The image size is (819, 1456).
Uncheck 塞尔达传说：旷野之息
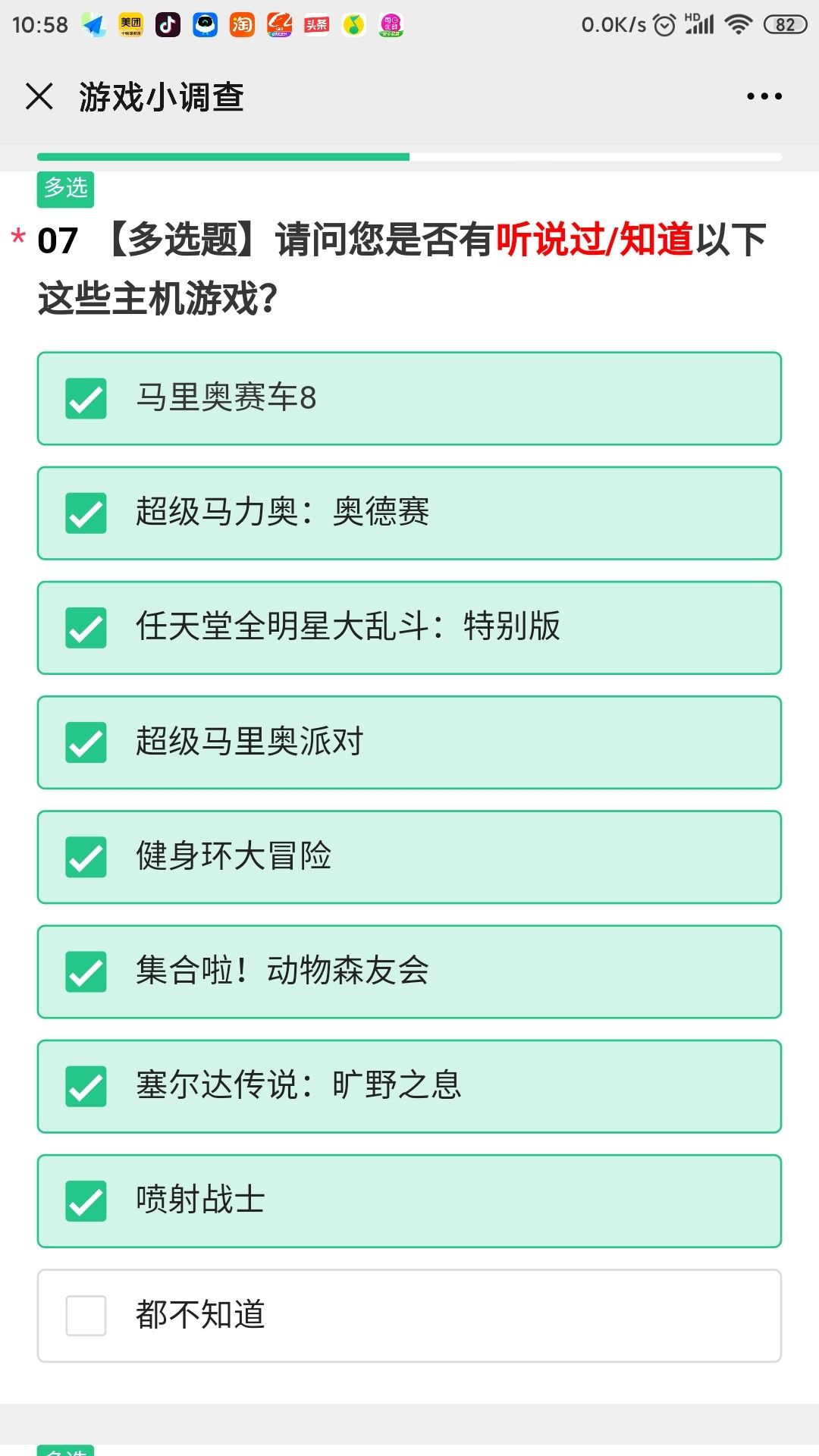(409, 1086)
